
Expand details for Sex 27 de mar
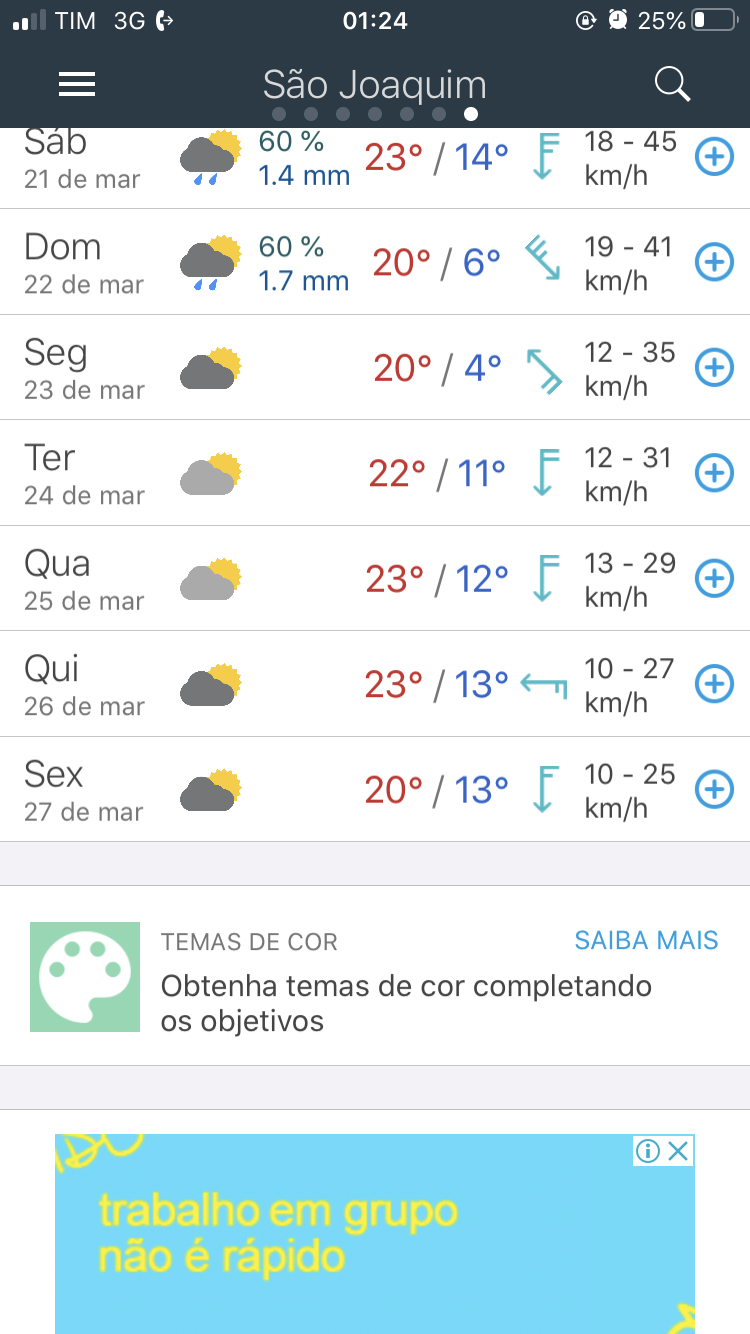point(714,790)
